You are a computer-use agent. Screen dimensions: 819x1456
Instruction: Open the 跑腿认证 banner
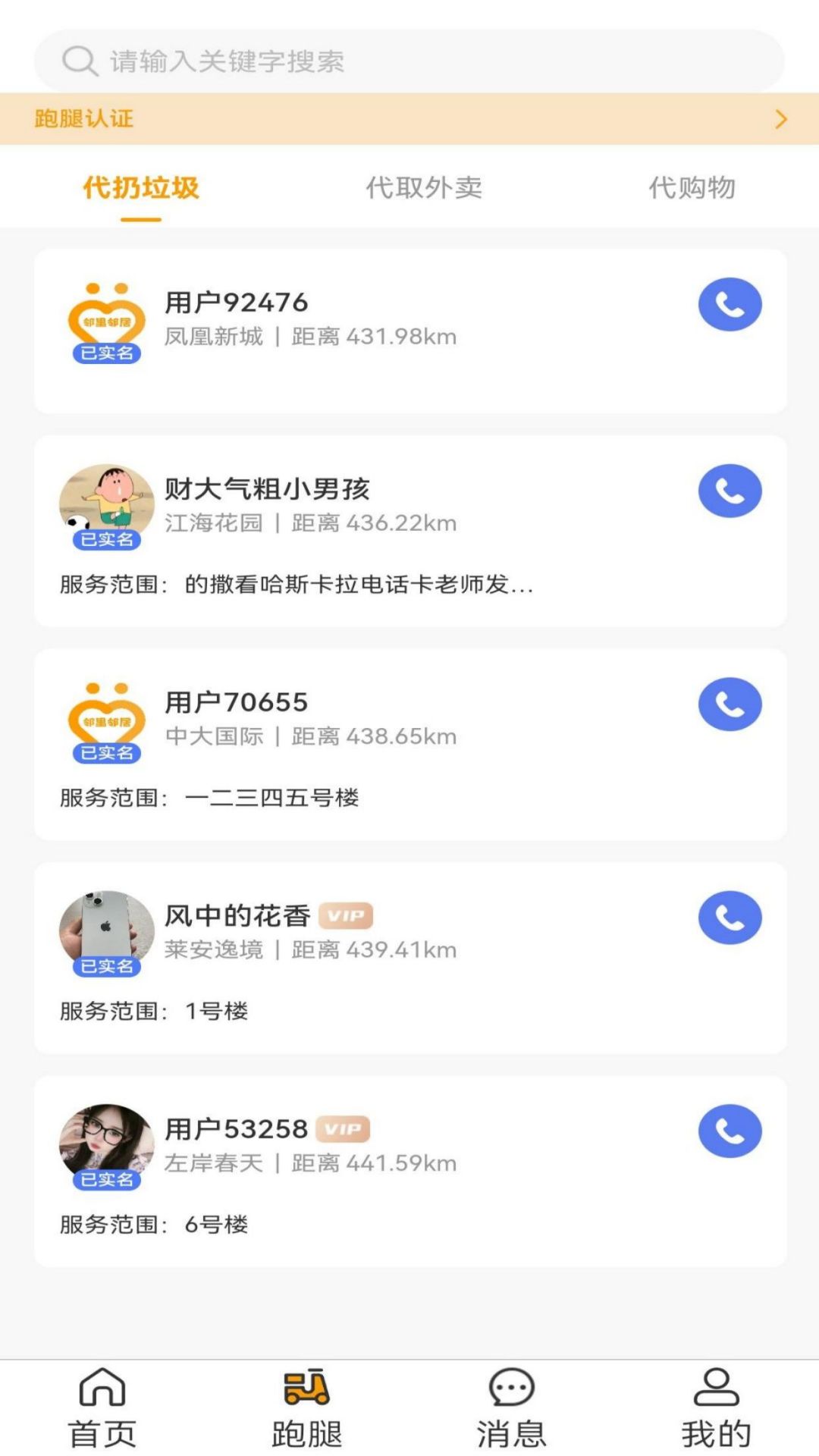pyautogui.click(x=409, y=119)
